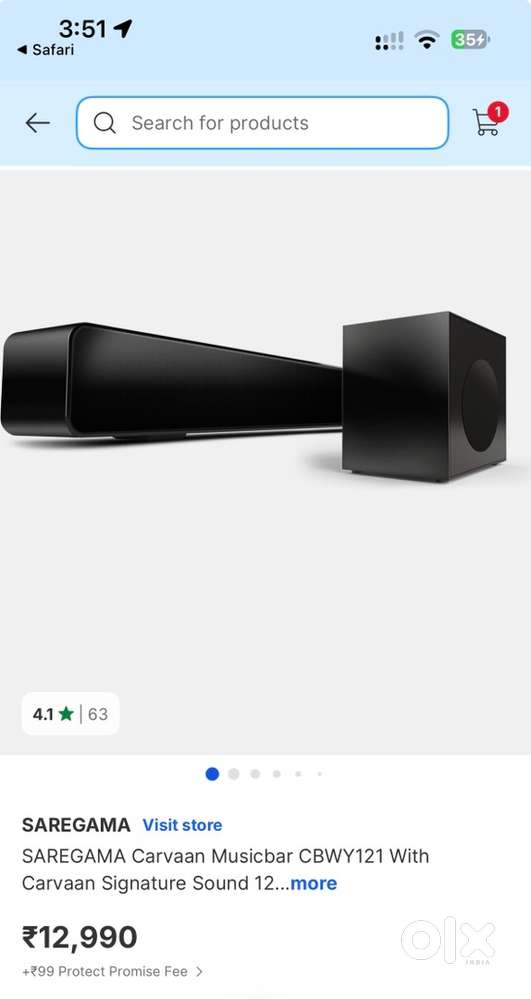Open the 4.1 star ratings badge
Viewport: 531px width, 999px height.
pyautogui.click(x=70, y=714)
